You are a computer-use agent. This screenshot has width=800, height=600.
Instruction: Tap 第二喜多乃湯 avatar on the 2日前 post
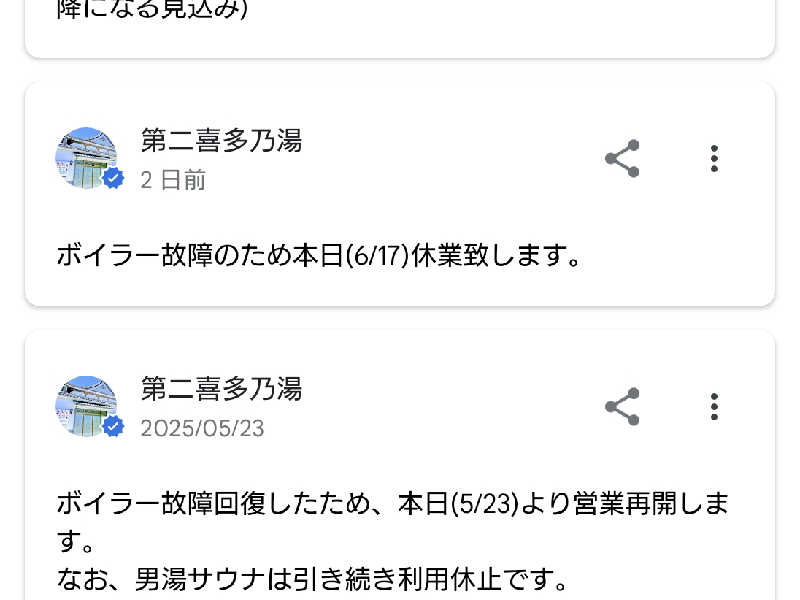click(87, 159)
